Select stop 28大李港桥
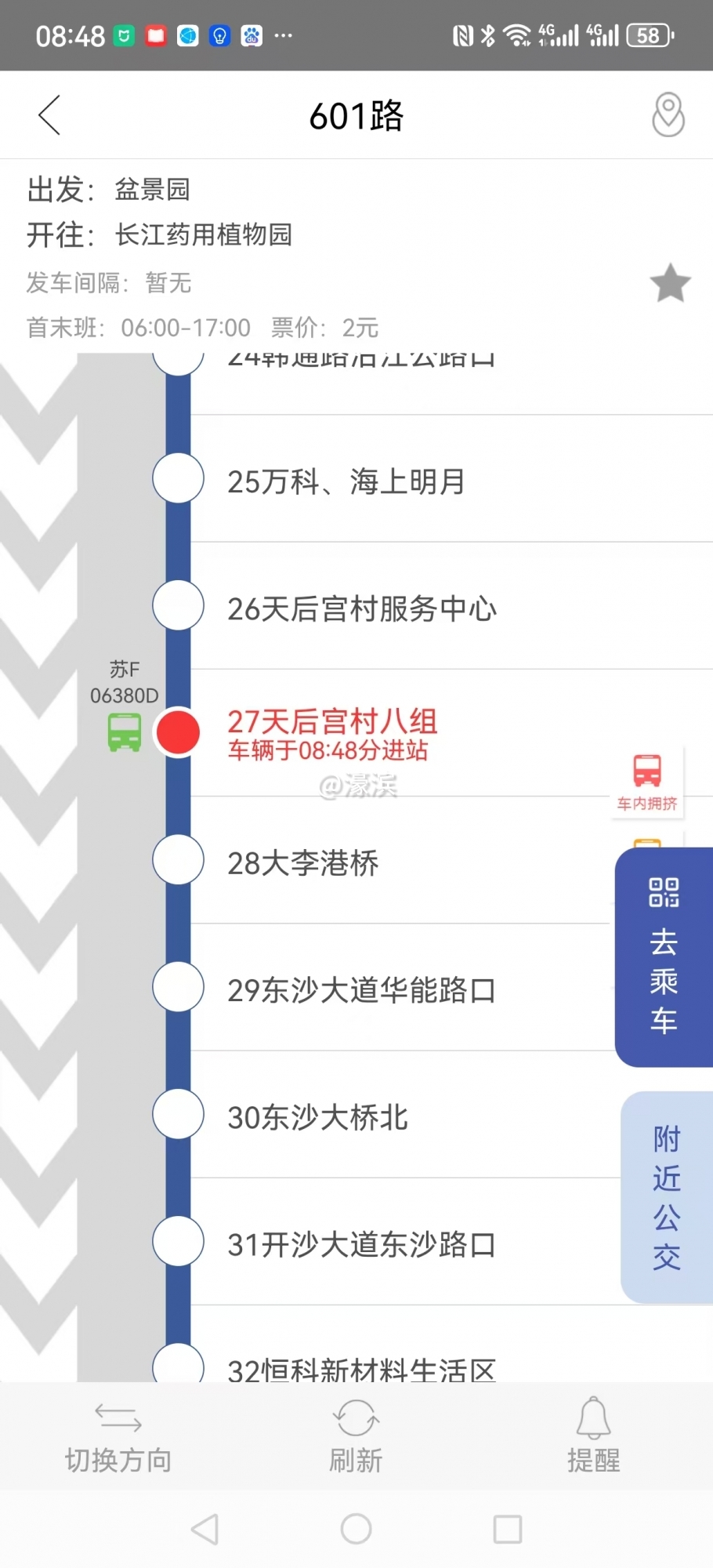 (302, 863)
